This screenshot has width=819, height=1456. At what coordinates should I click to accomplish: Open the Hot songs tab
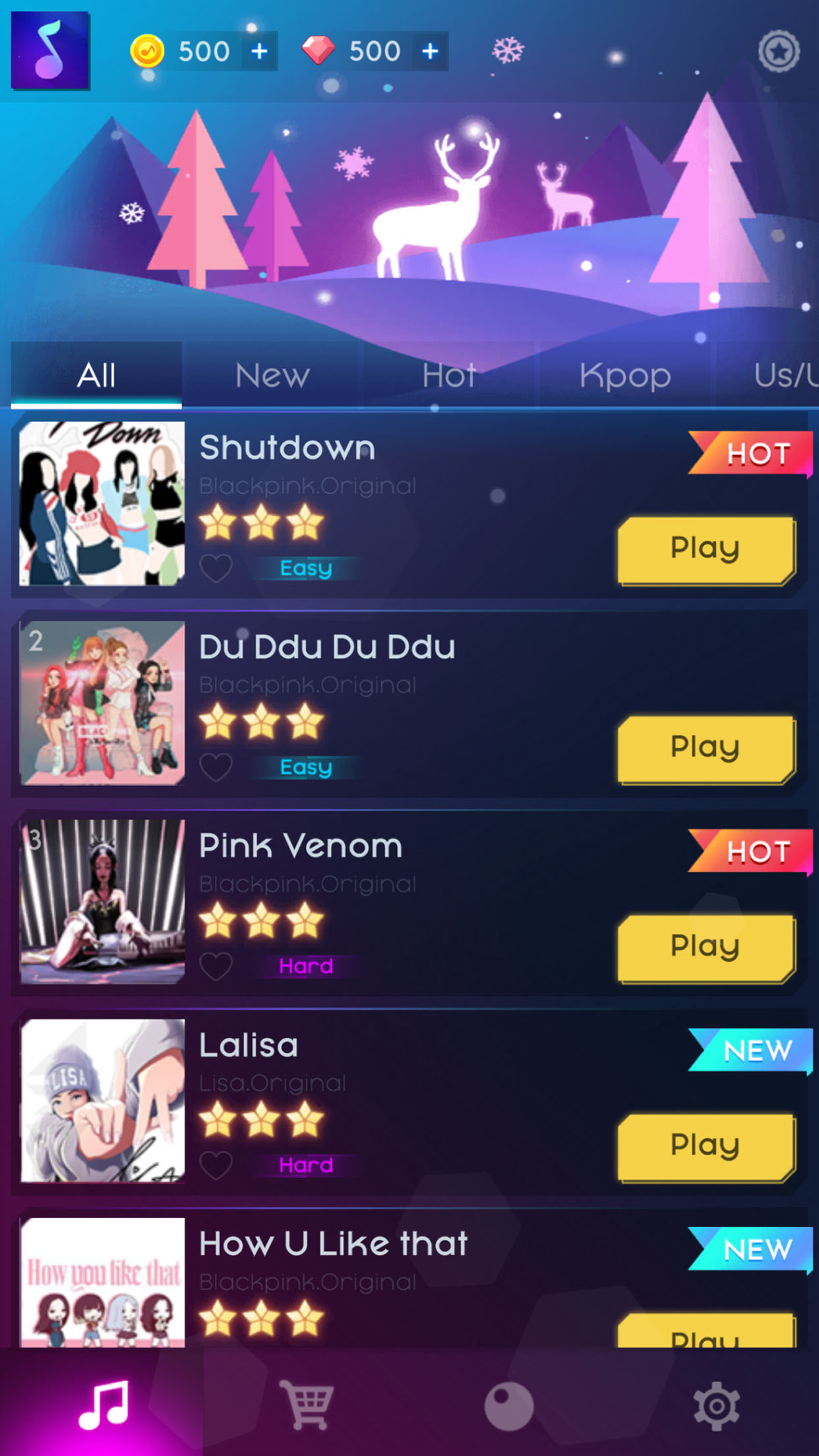coord(450,375)
